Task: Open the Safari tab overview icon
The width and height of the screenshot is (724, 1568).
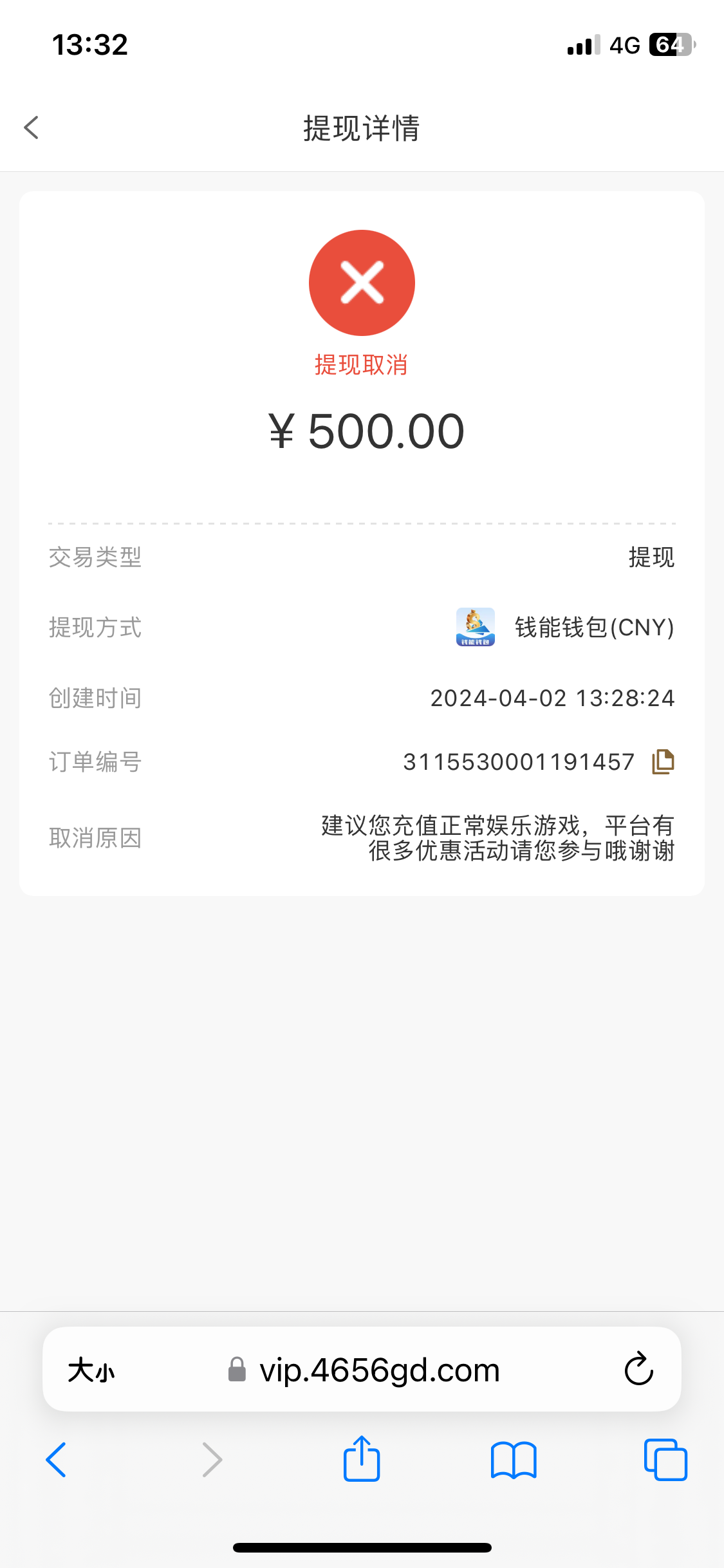Action: (665, 1460)
